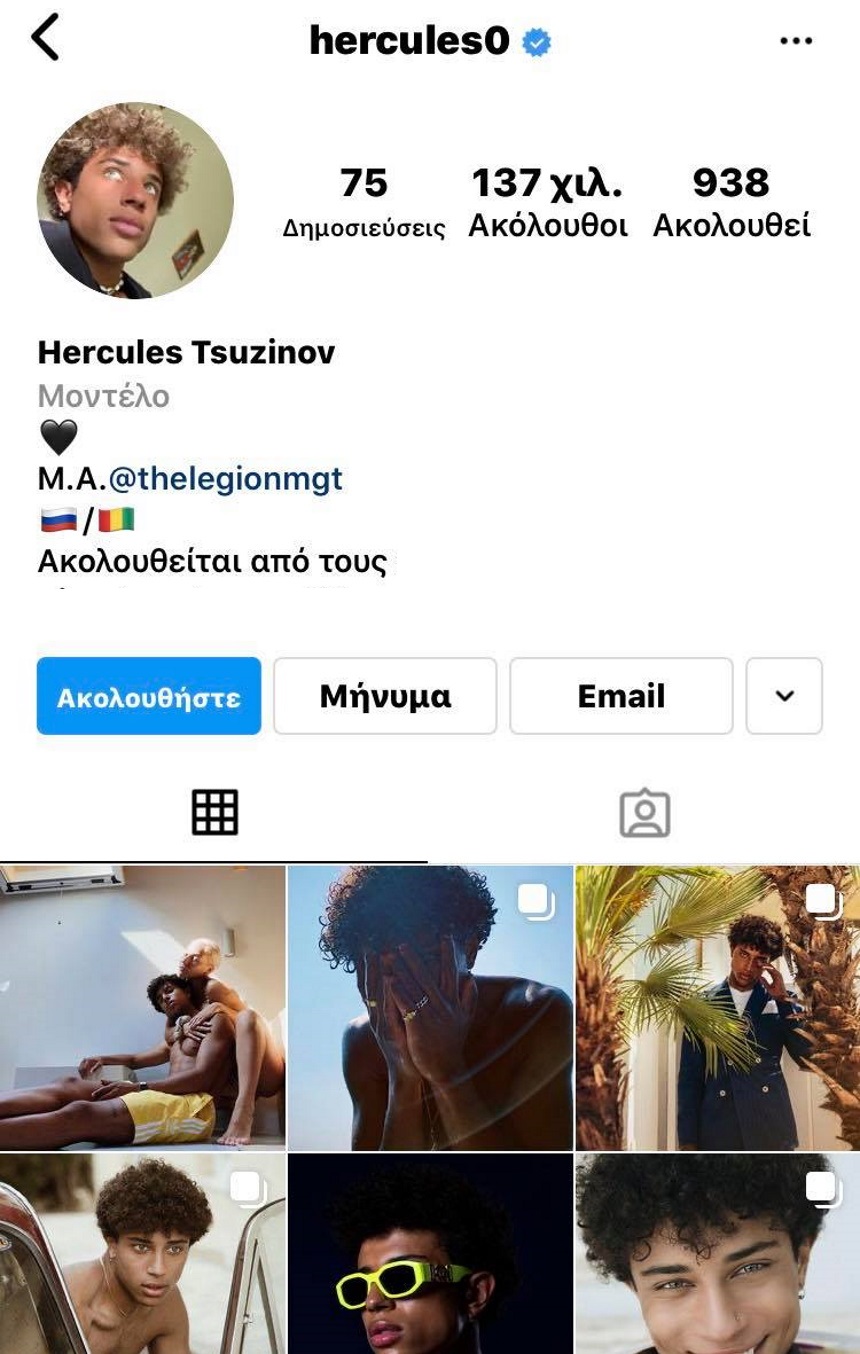The width and height of the screenshot is (860, 1354).
Task: Tap the Email button
Action: pos(621,696)
